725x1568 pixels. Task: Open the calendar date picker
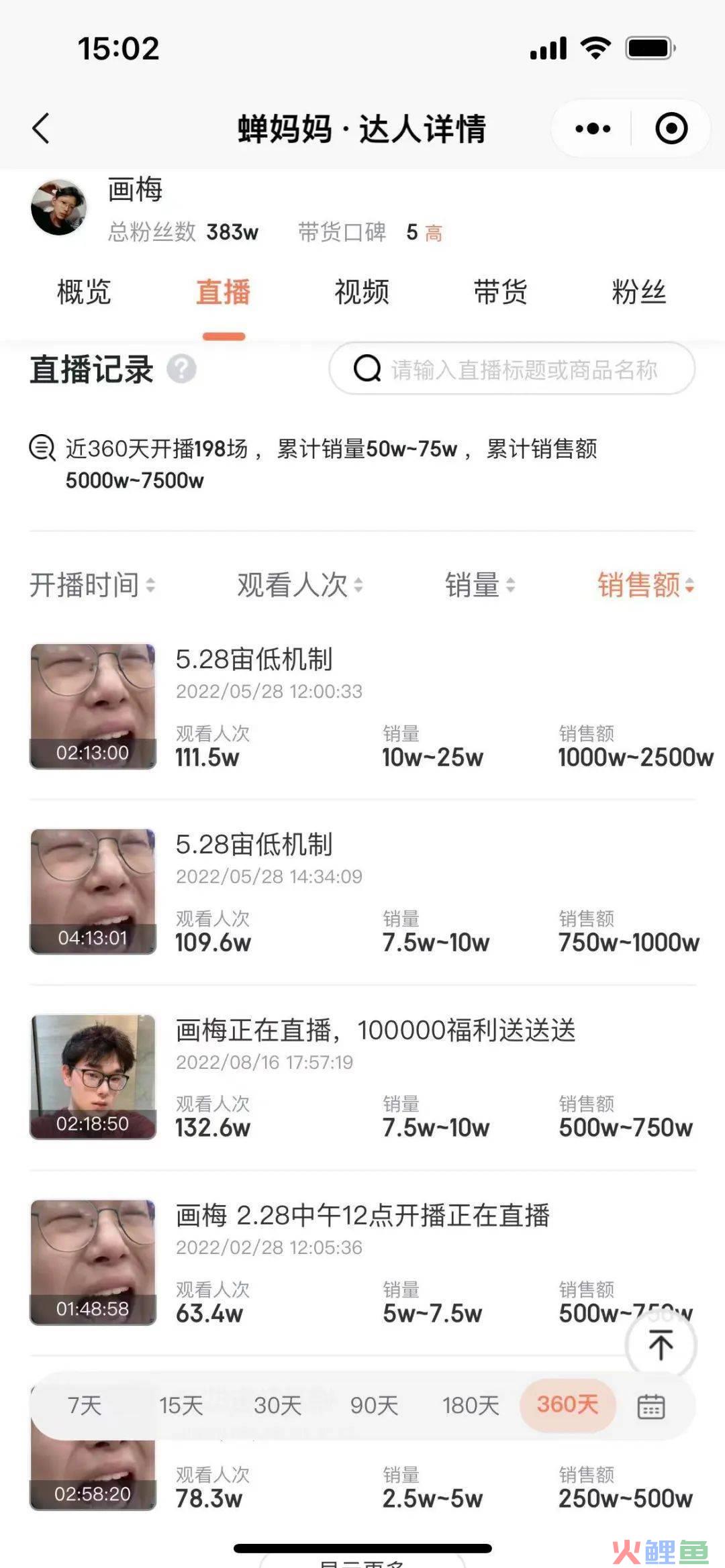coord(650,1406)
